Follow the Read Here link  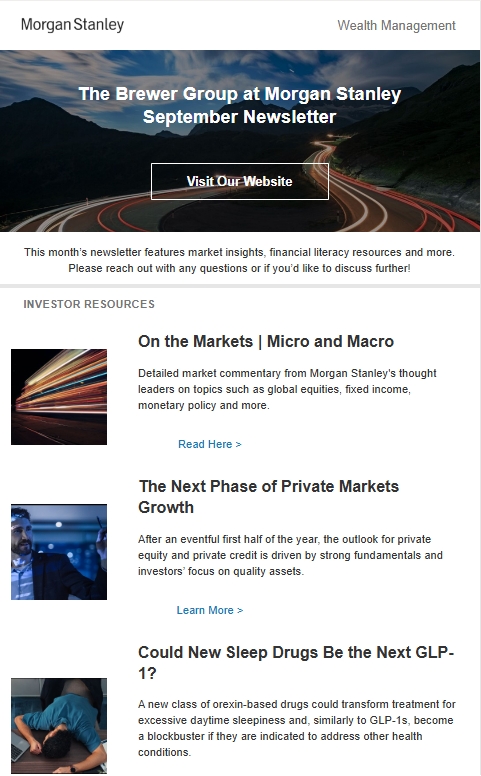point(209,444)
